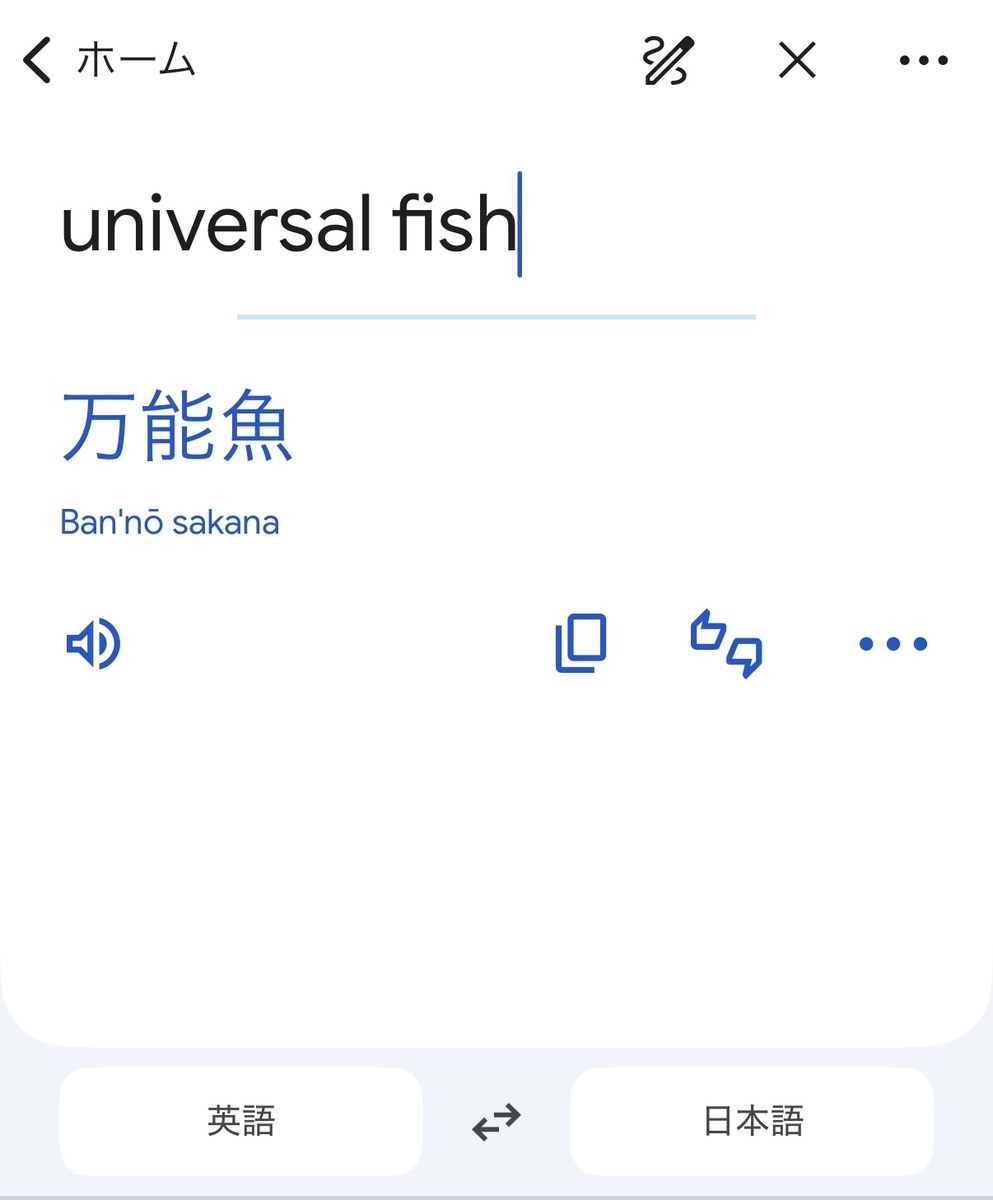Open the handwriting input pen
This screenshot has width=993, height=1200.
click(x=667, y=62)
